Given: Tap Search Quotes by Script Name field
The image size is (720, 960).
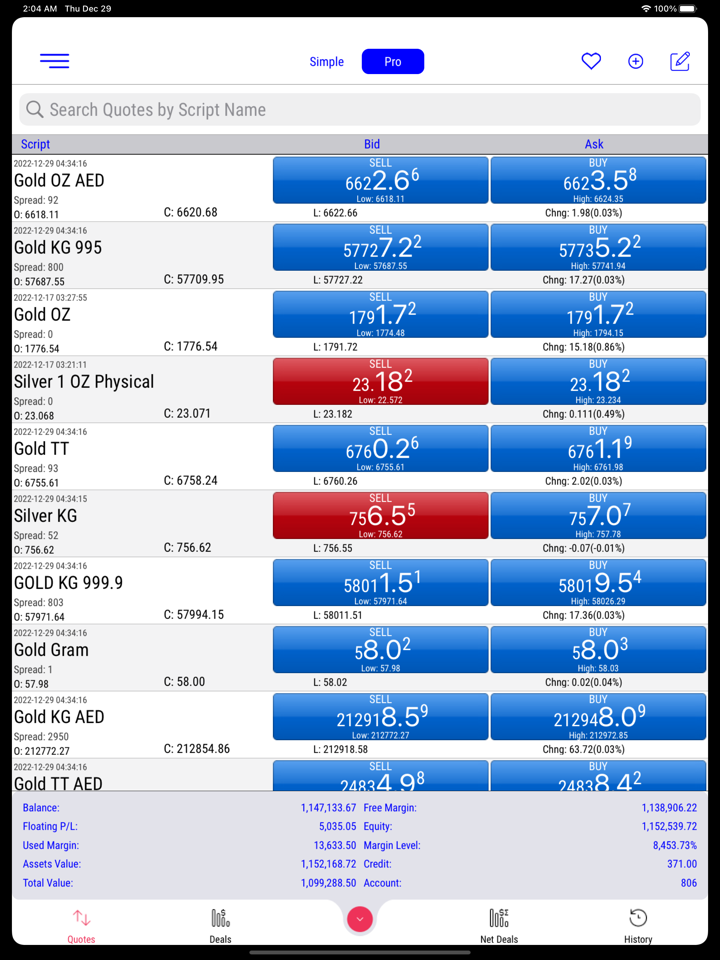Looking at the screenshot, I should click(x=360, y=110).
